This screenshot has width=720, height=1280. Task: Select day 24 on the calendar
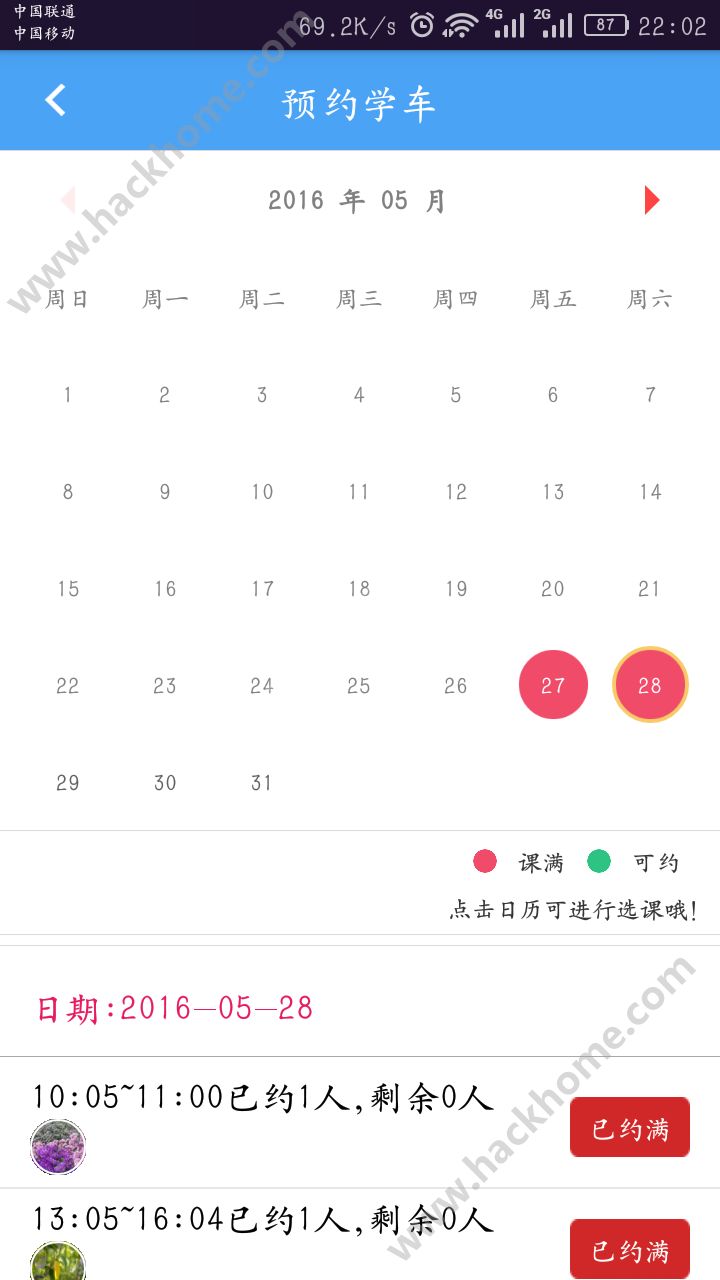262,686
